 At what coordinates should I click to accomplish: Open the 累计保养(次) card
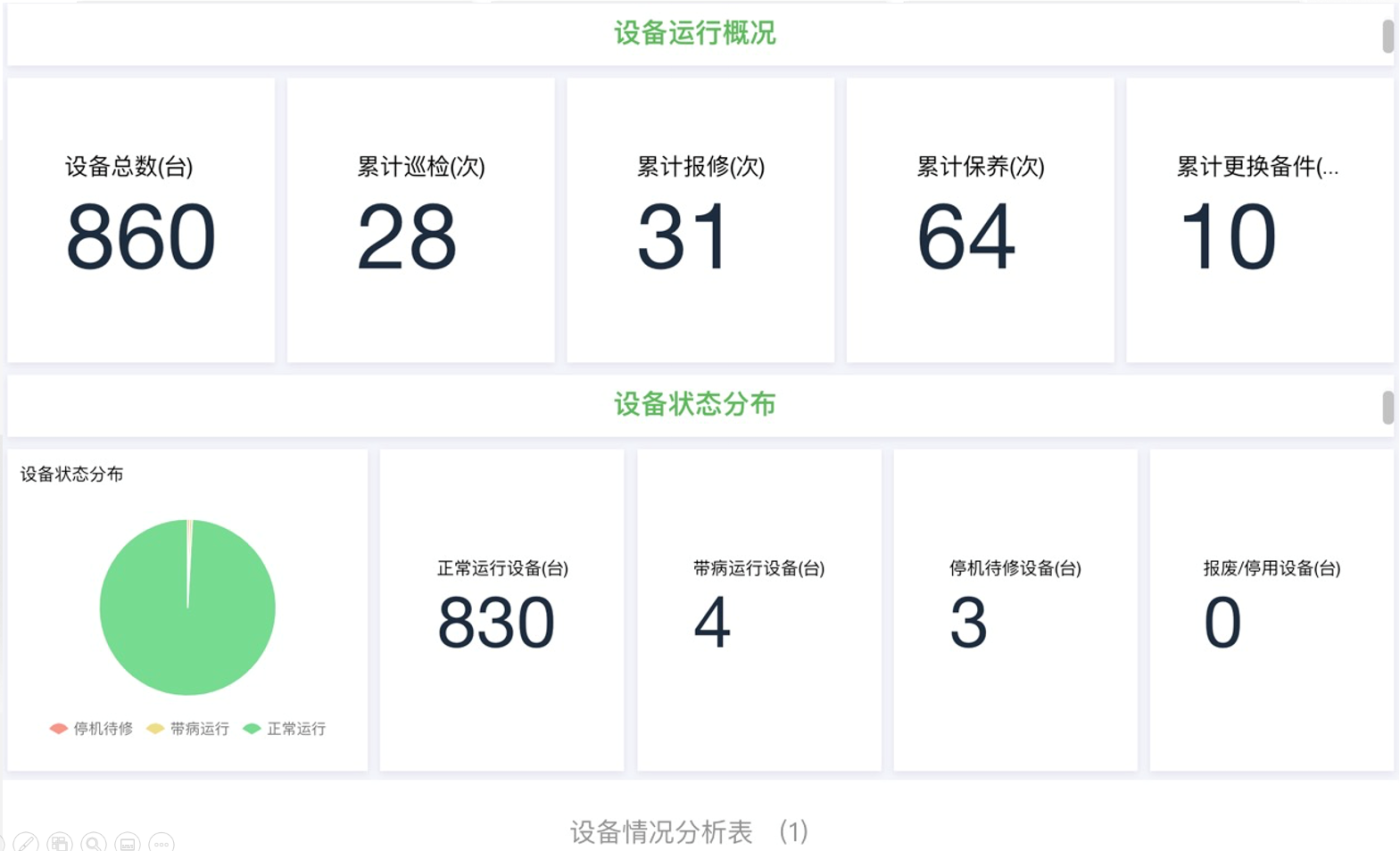981,220
